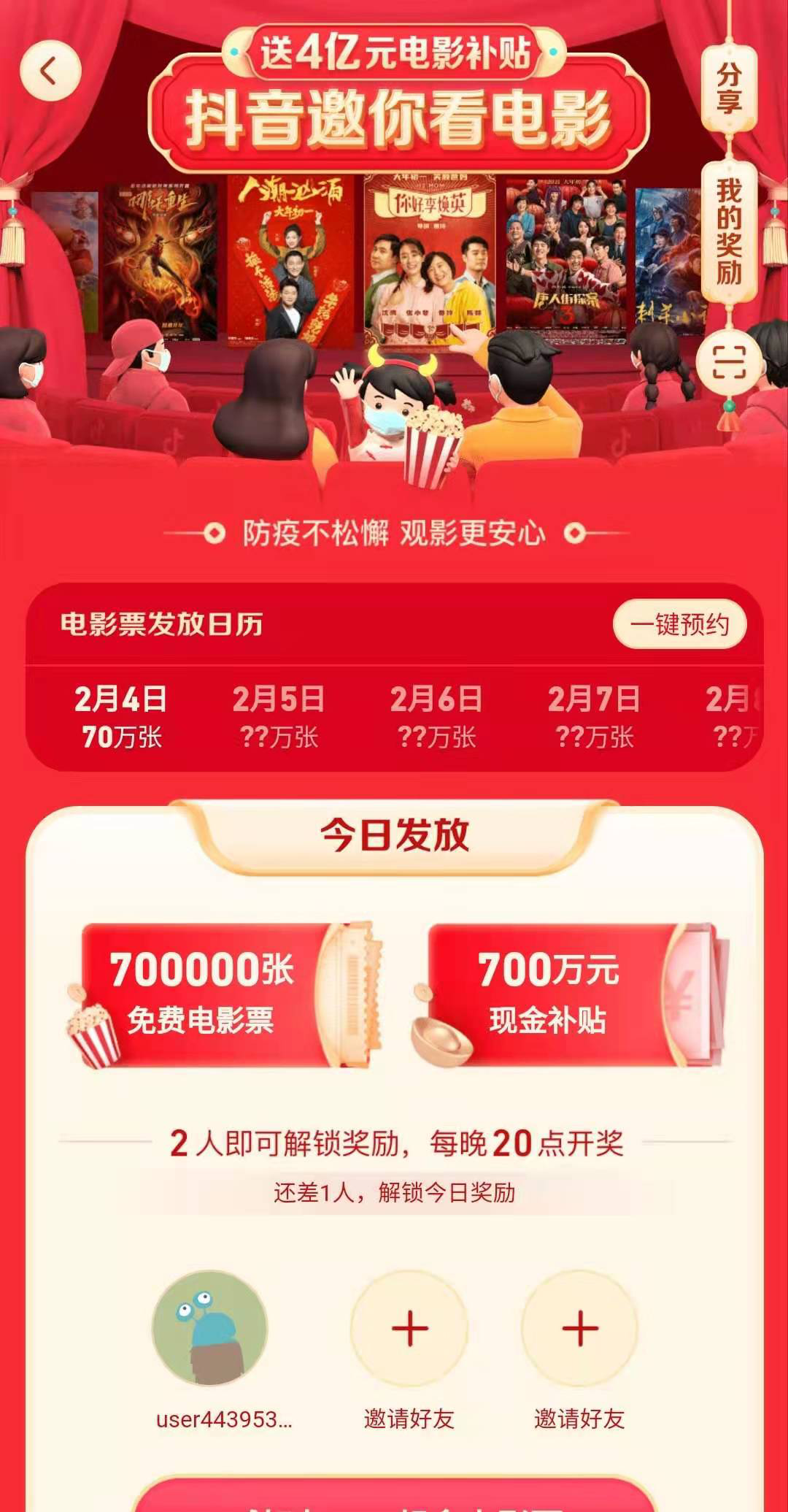Tap the first 邀请好友 plus button

[409, 1328]
